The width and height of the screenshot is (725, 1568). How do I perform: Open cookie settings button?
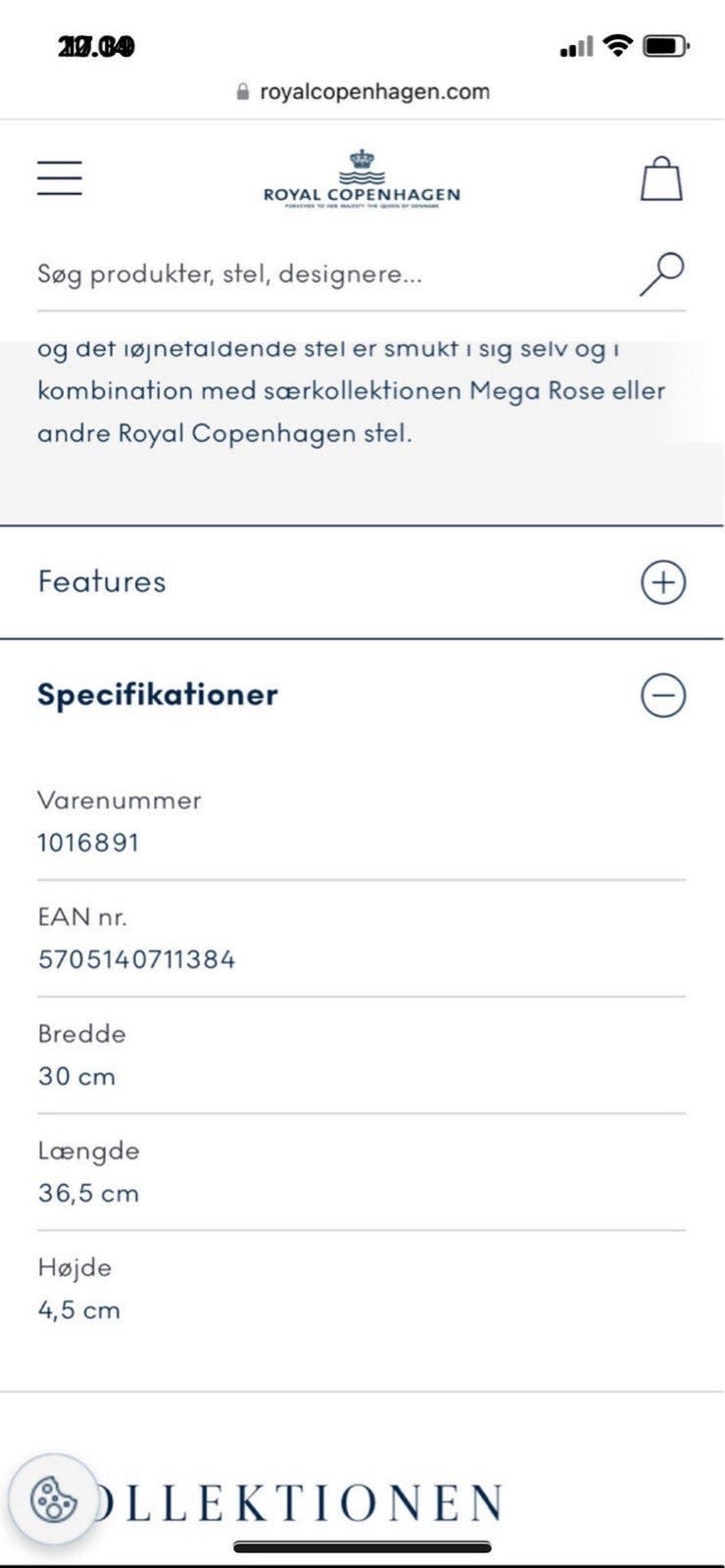tap(55, 1498)
